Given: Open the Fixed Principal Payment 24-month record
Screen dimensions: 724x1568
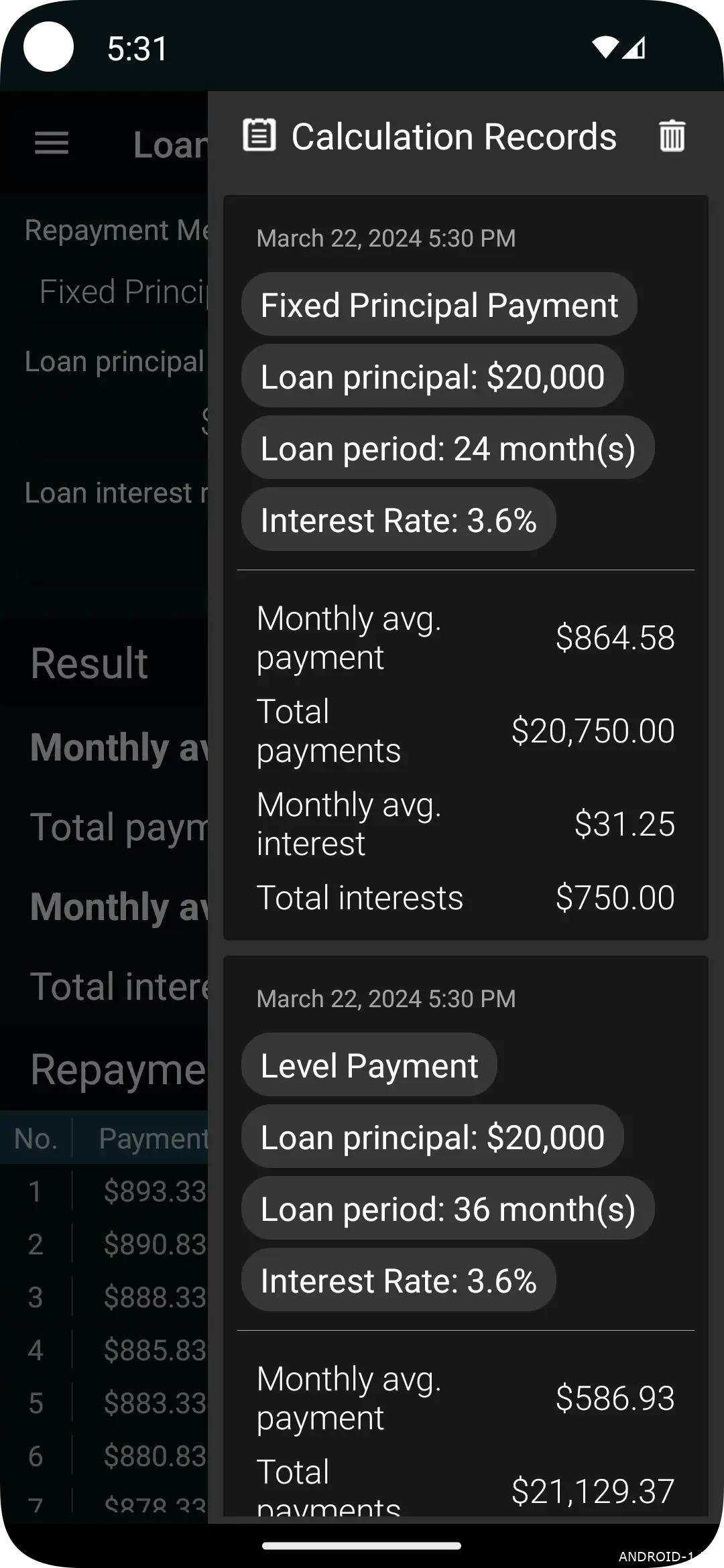Looking at the screenshot, I should click(x=465, y=567).
